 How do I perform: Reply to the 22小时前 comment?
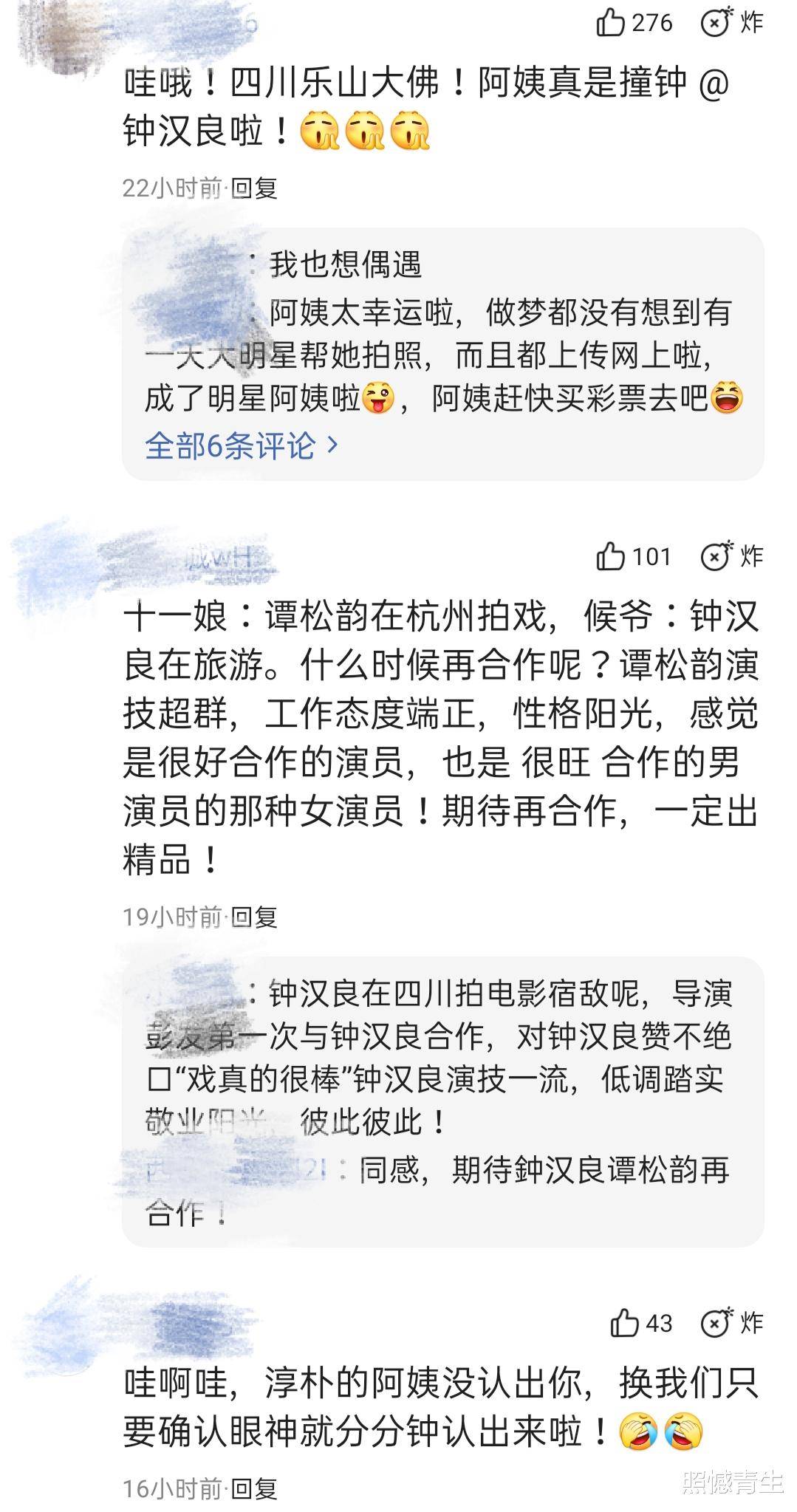pos(254,188)
